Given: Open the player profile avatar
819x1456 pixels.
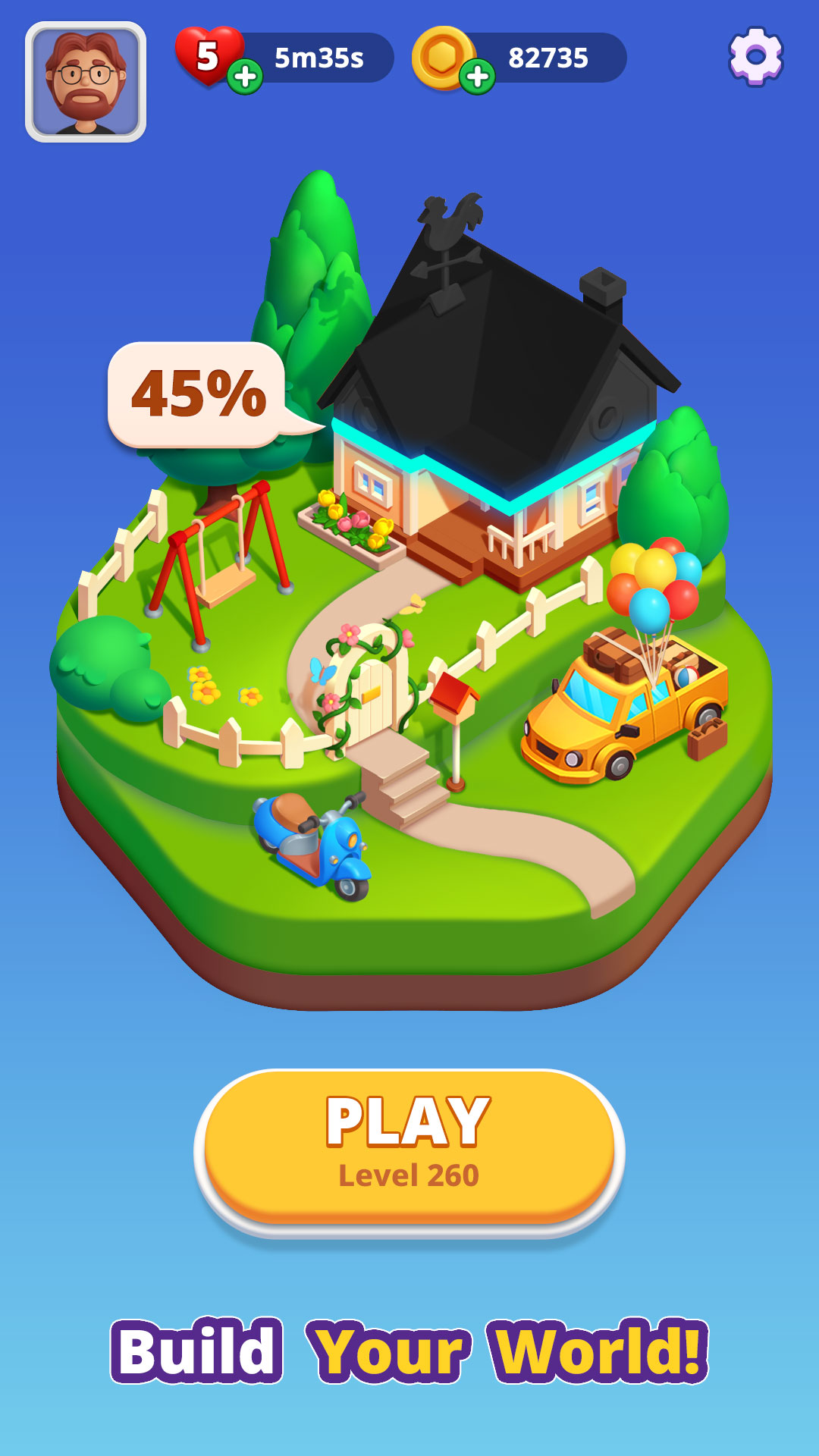Looking at the screenshot, I should [86, 82].
